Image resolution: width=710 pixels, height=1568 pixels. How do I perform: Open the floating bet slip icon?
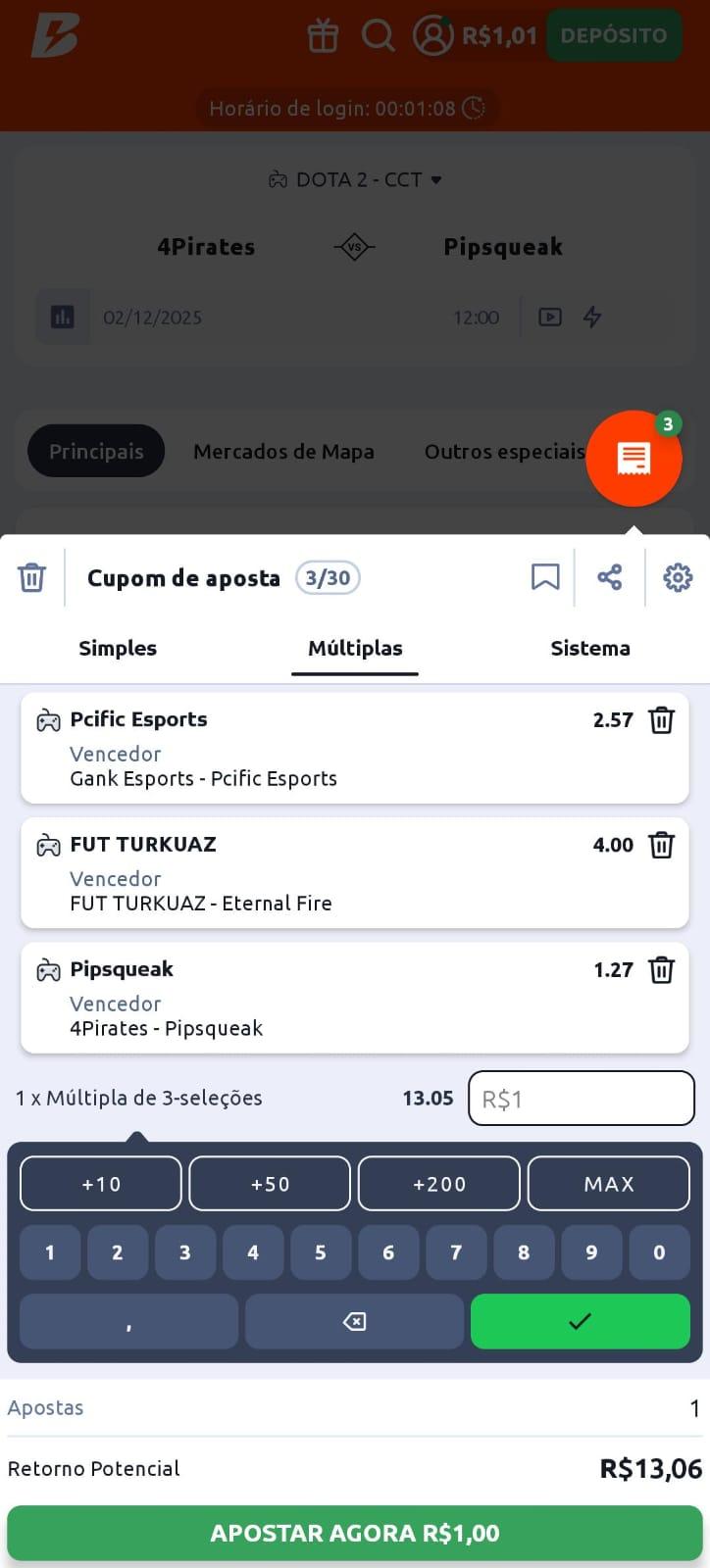(634, 458)
